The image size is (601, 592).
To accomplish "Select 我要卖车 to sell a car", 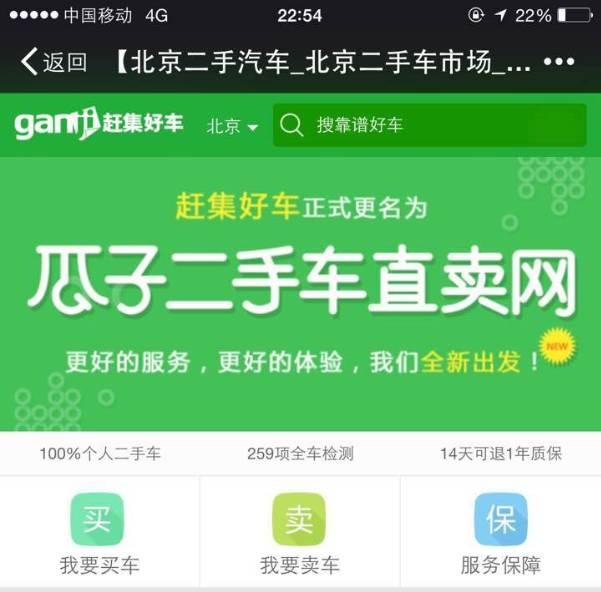I will point(299,532).
